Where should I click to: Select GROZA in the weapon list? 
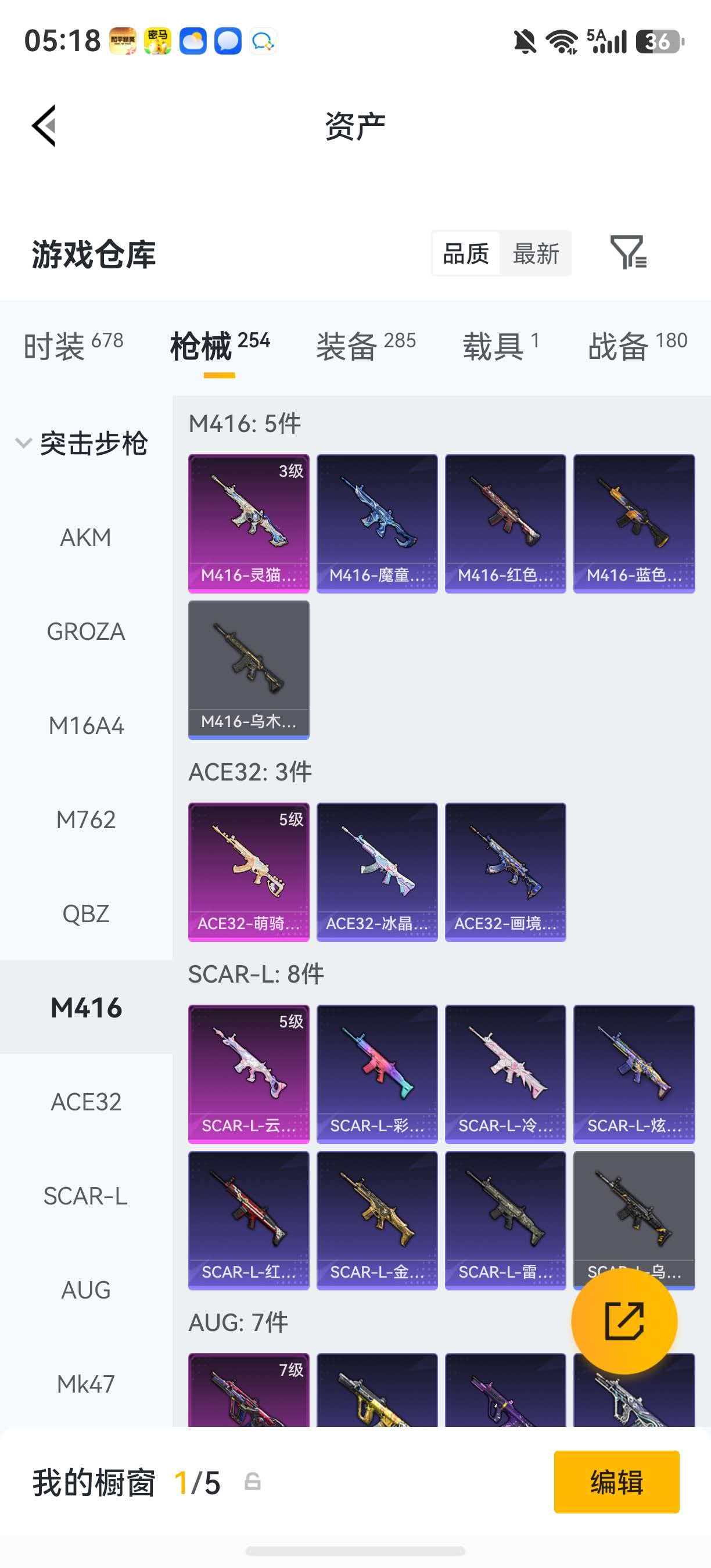[x=86, y=632]
